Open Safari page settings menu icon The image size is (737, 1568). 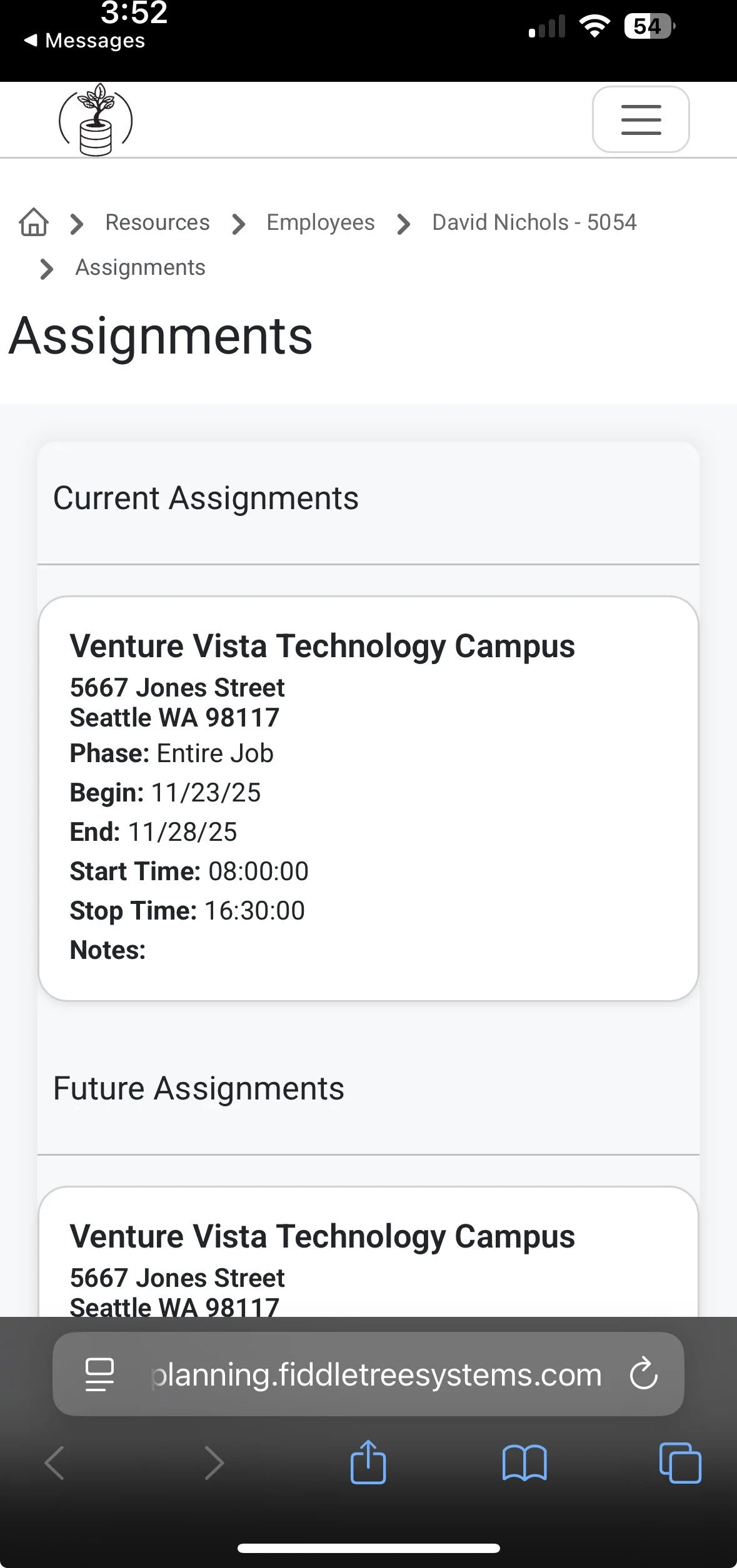99,1374
